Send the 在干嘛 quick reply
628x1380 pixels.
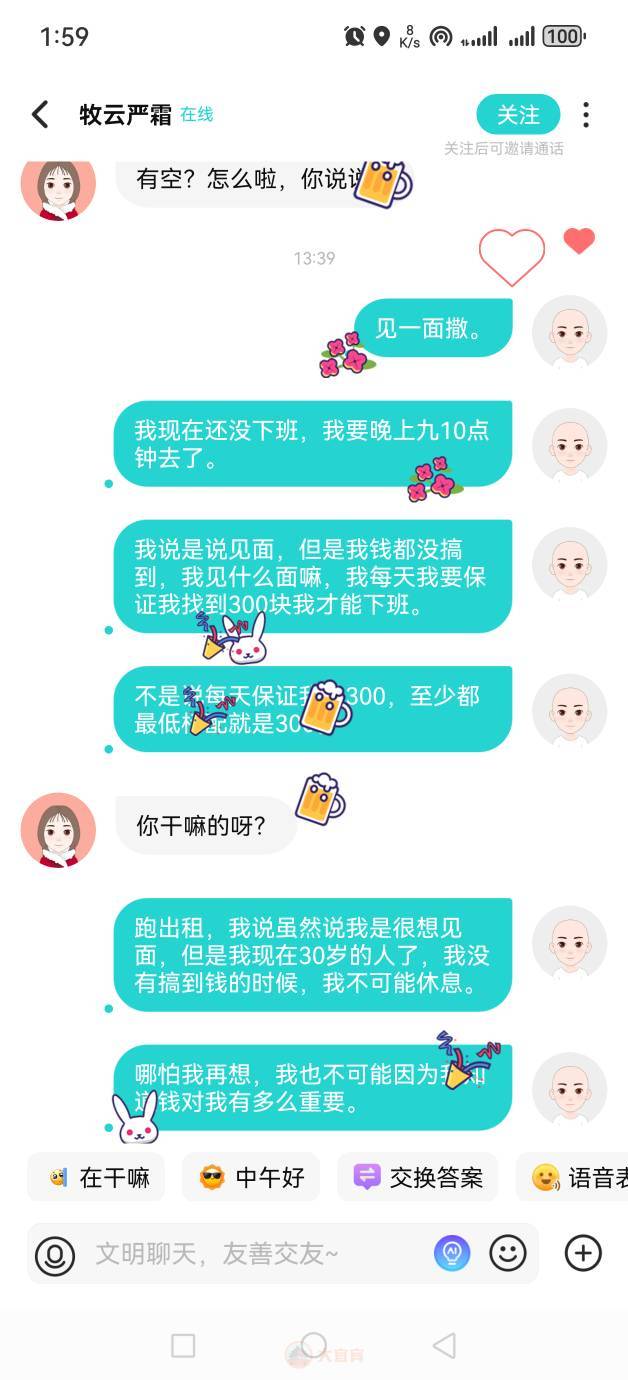(97, 1177)
